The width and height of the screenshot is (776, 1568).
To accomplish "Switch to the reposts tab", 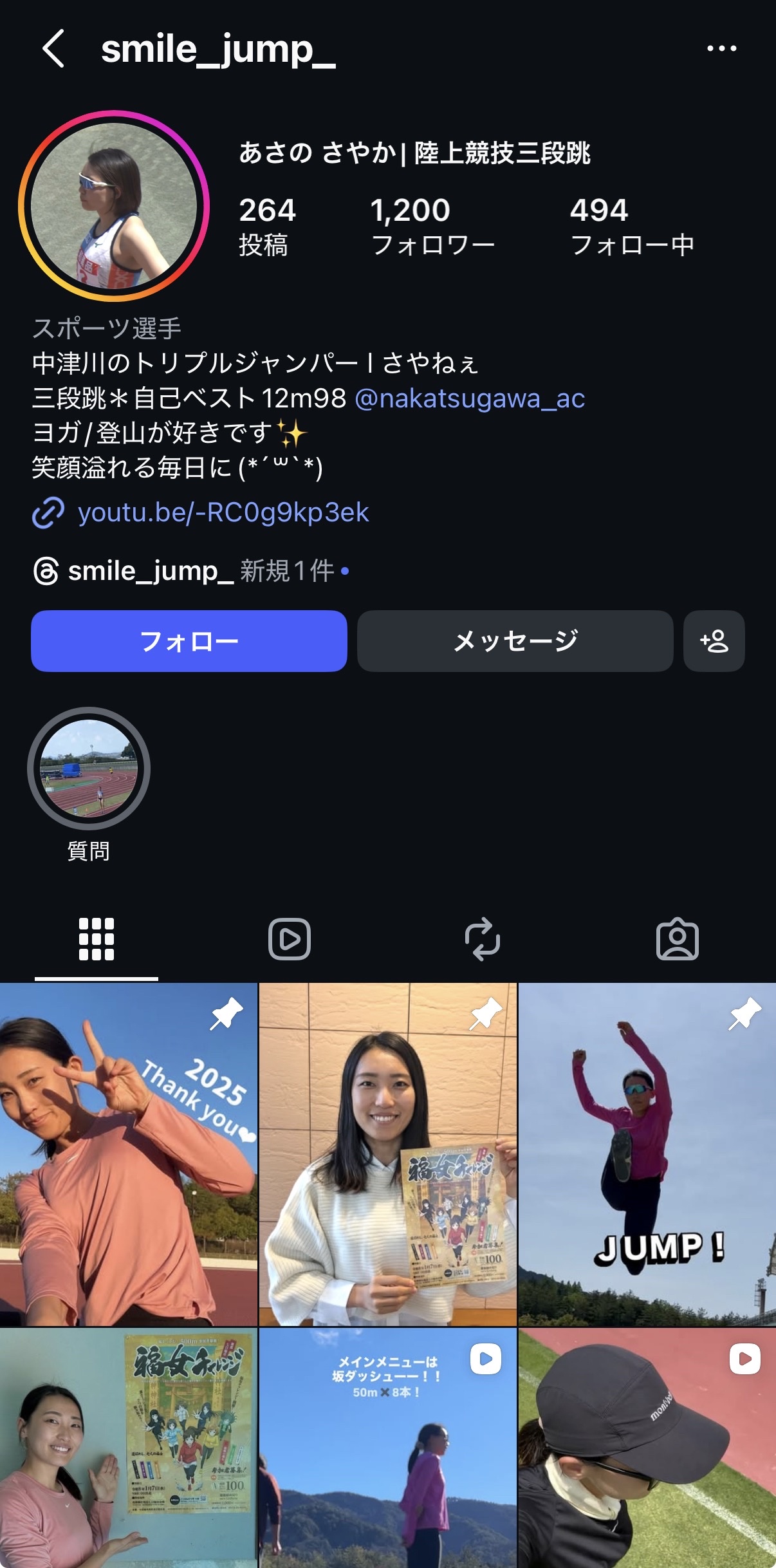I will tap(483, 939).
